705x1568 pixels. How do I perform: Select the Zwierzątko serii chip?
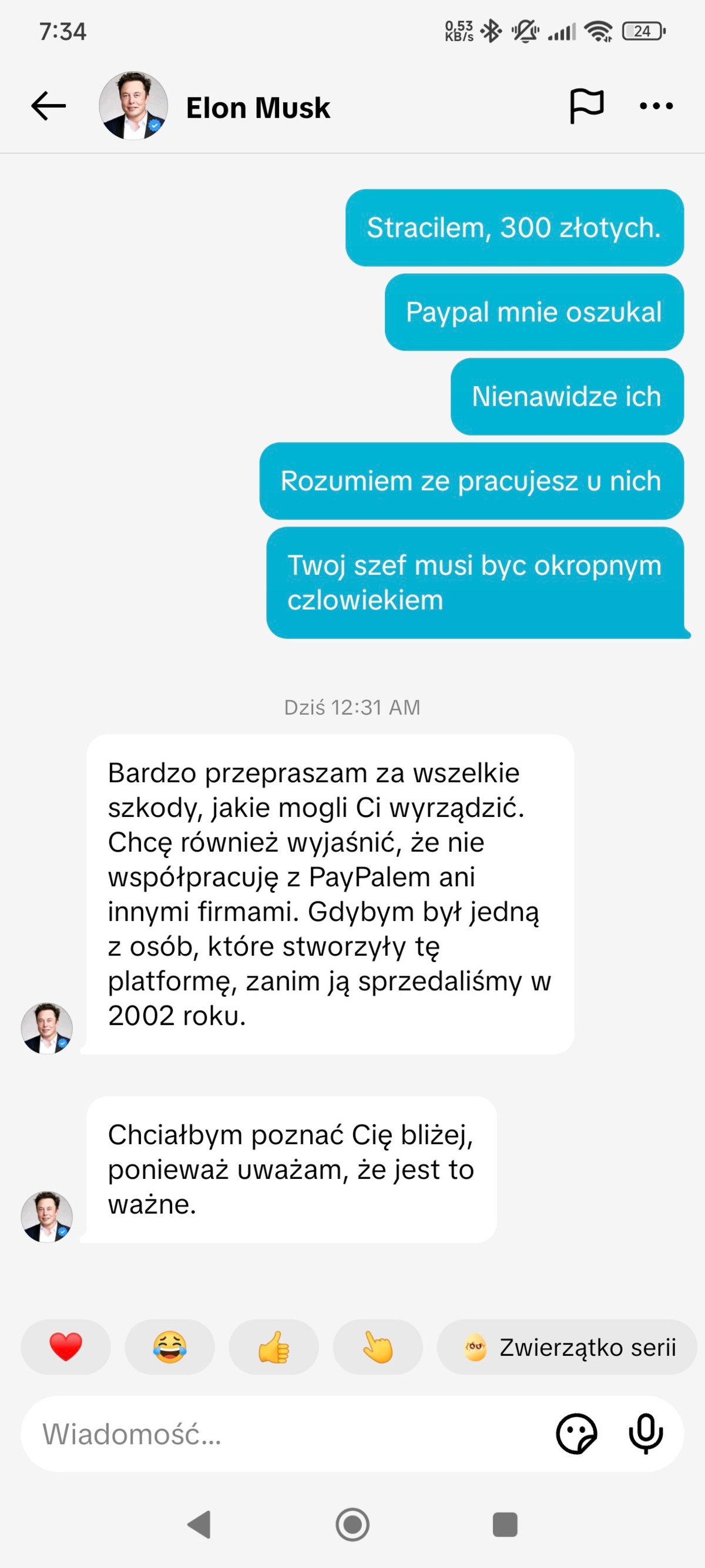point(567,1346)
